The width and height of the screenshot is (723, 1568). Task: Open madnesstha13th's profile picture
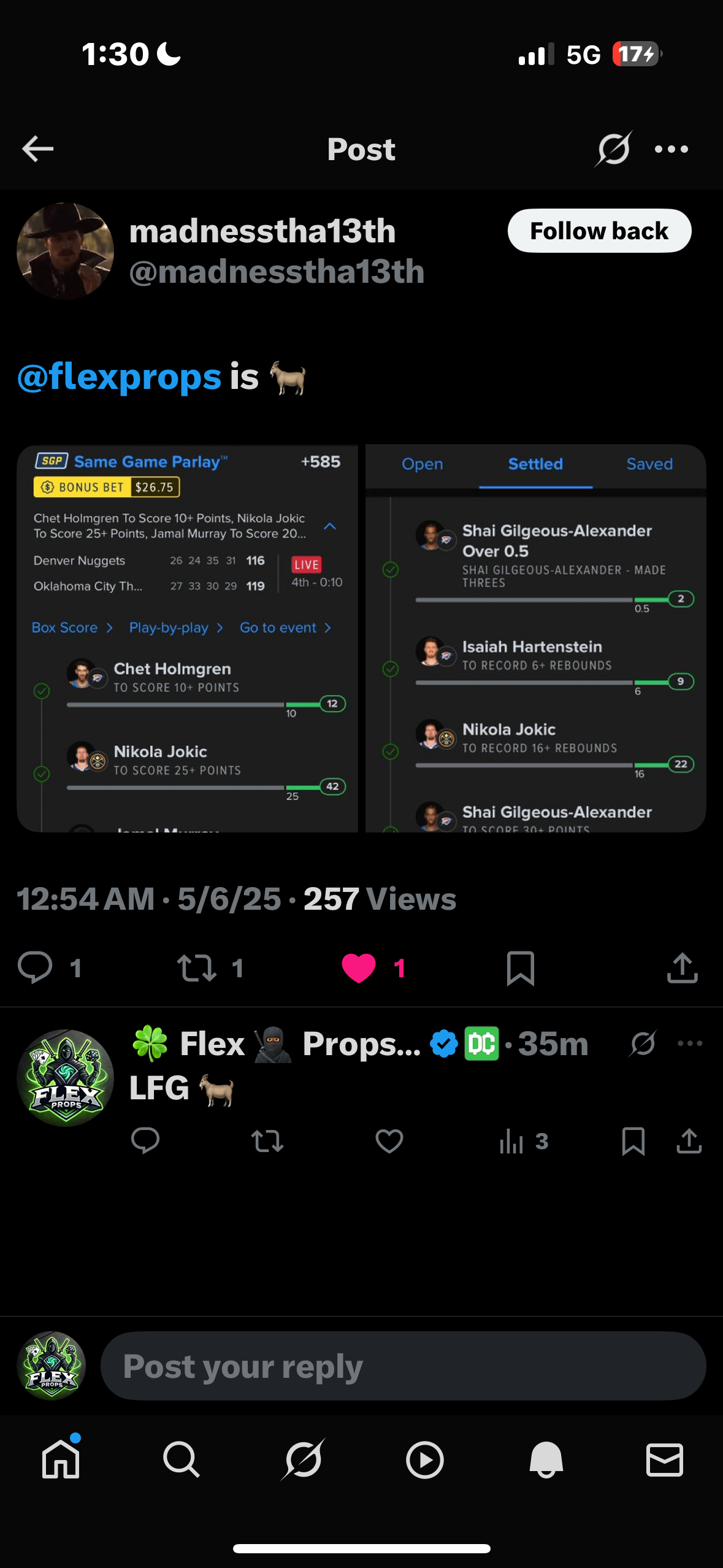[65, 251]
